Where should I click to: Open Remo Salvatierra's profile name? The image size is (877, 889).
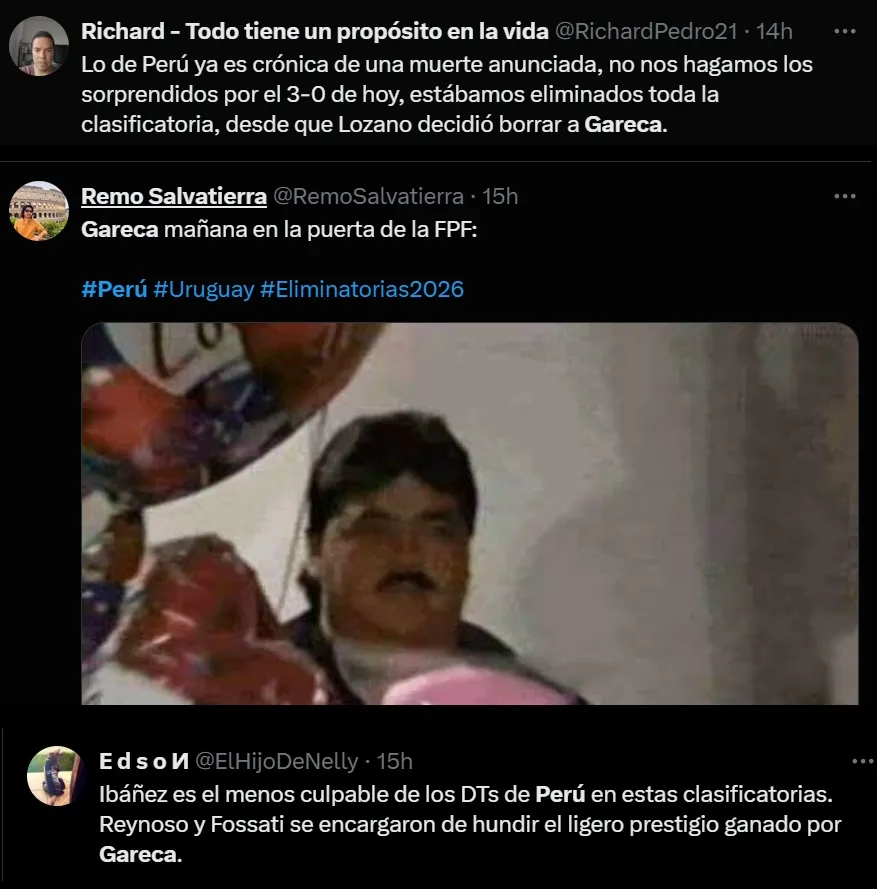pyautogui.click(x=173, y=196)
